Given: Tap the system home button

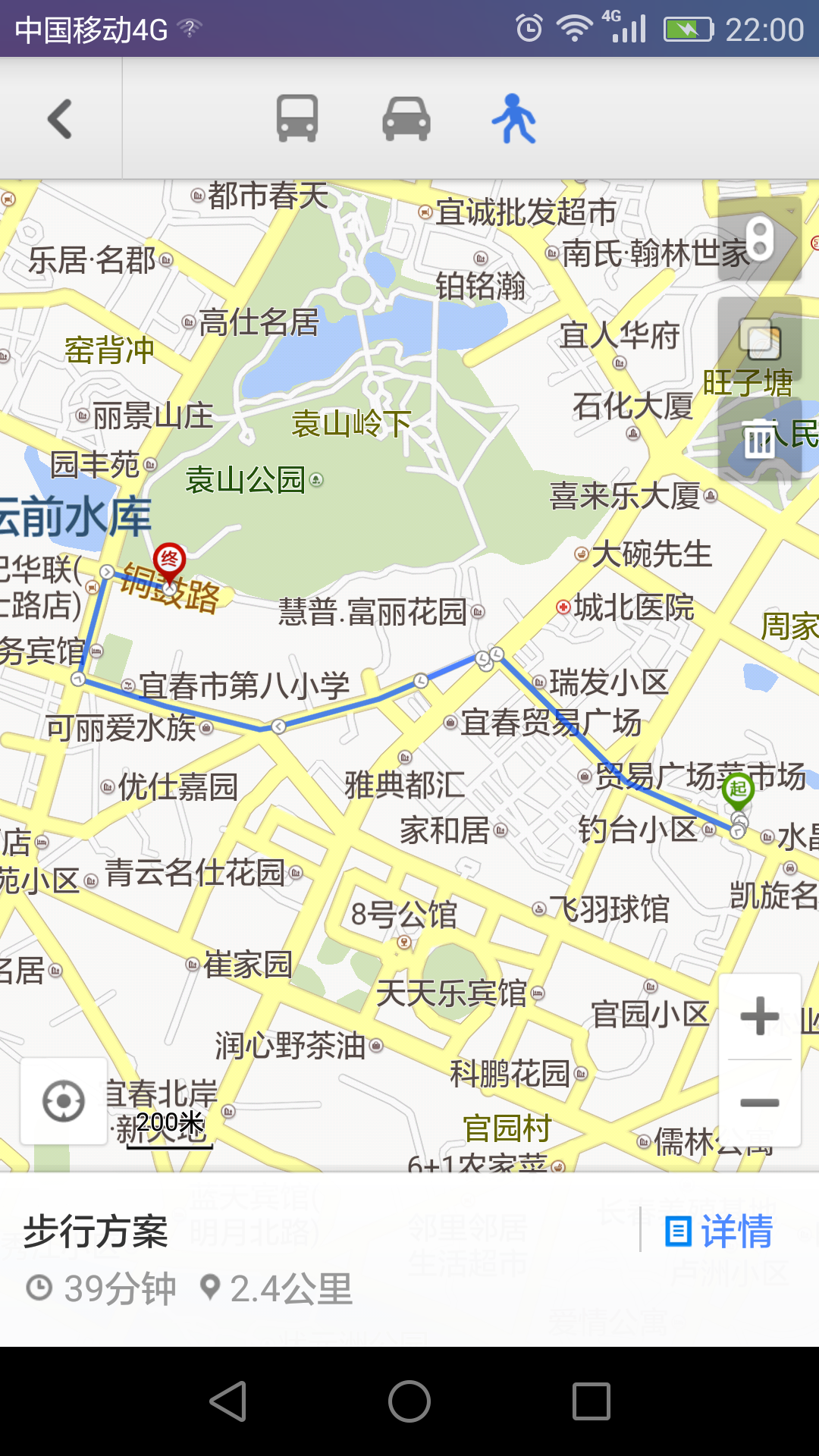Looking at the screenshot, I should [409, 1401].
